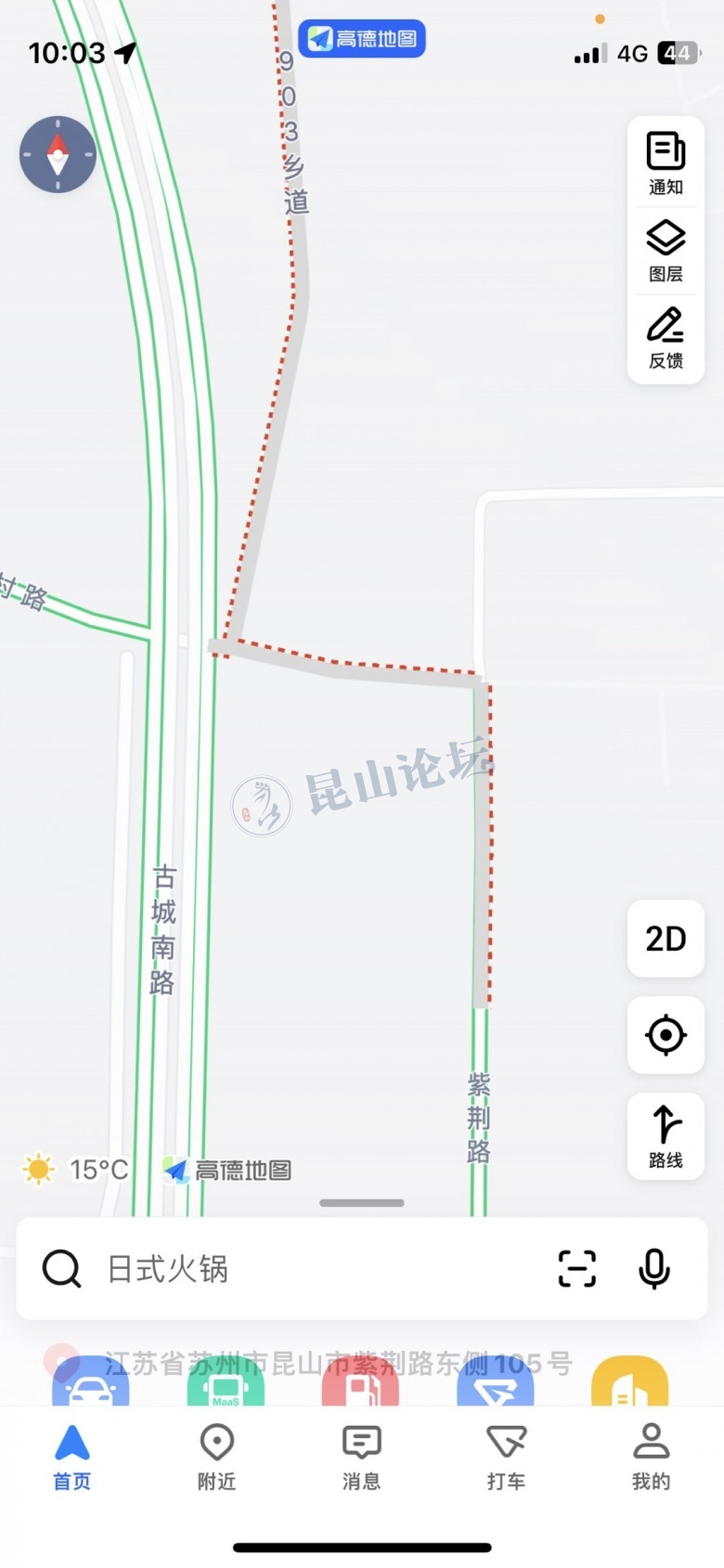Check the 15°C weather widget
Image resolution: width=724 pixels, height=1568 pixels.
pos(76,1170)
